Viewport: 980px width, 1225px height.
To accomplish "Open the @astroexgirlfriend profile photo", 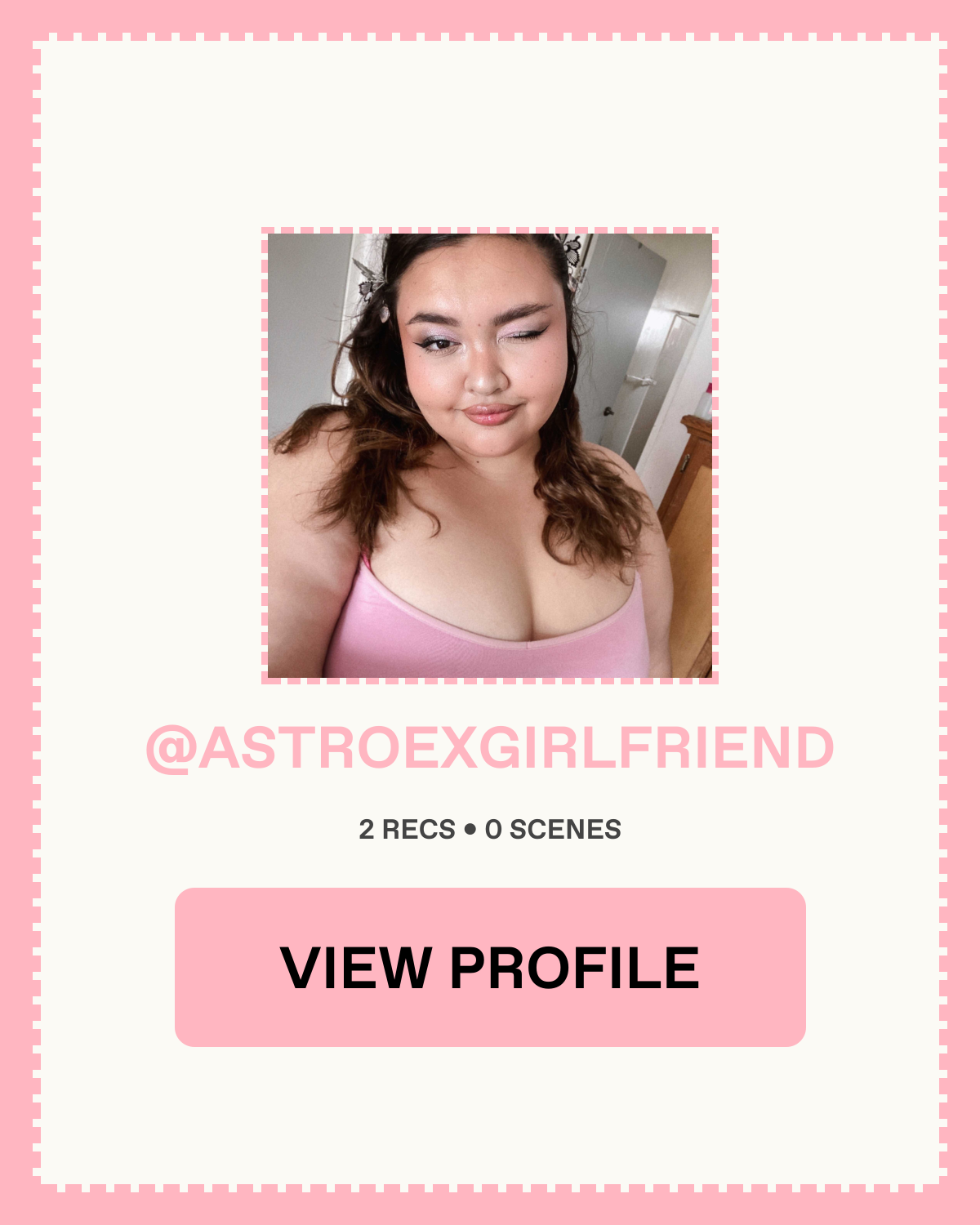I will click(x=490, y=456).
